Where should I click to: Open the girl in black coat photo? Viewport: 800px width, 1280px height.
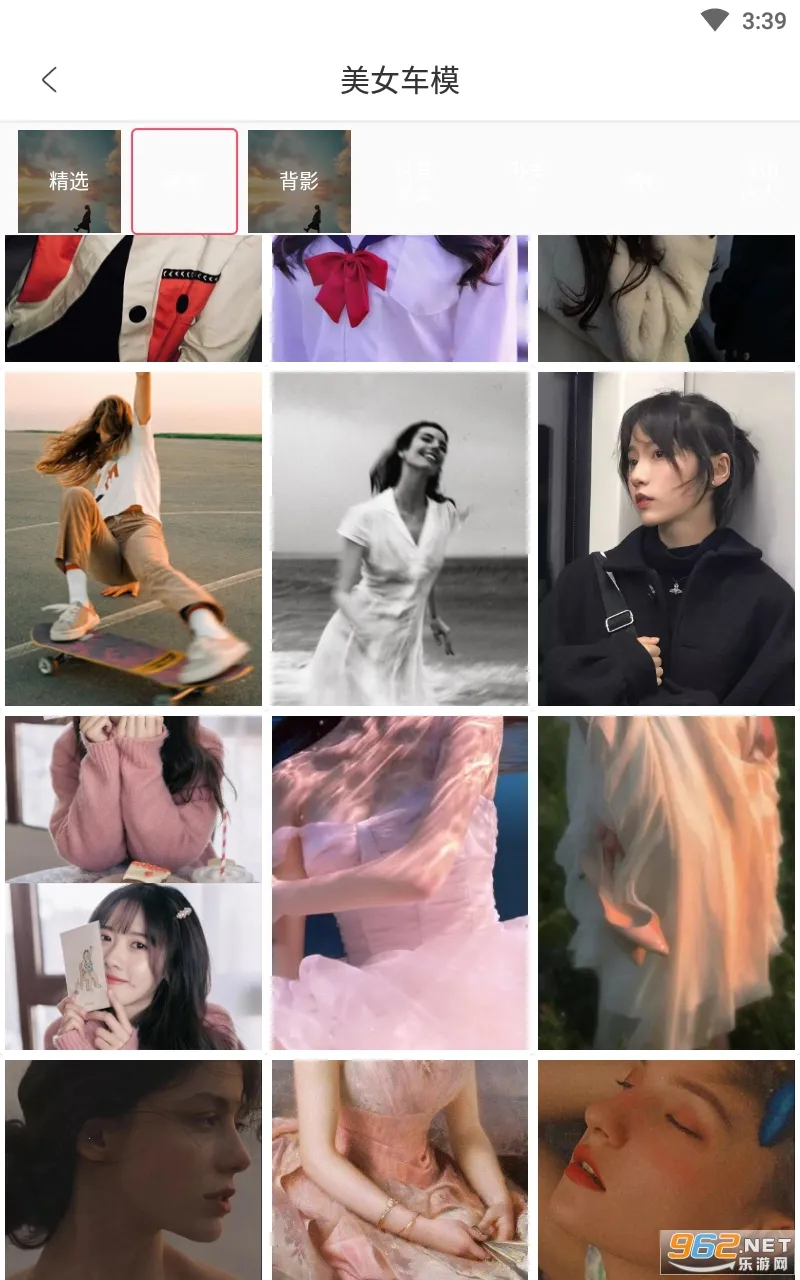[x=666, y=539]
